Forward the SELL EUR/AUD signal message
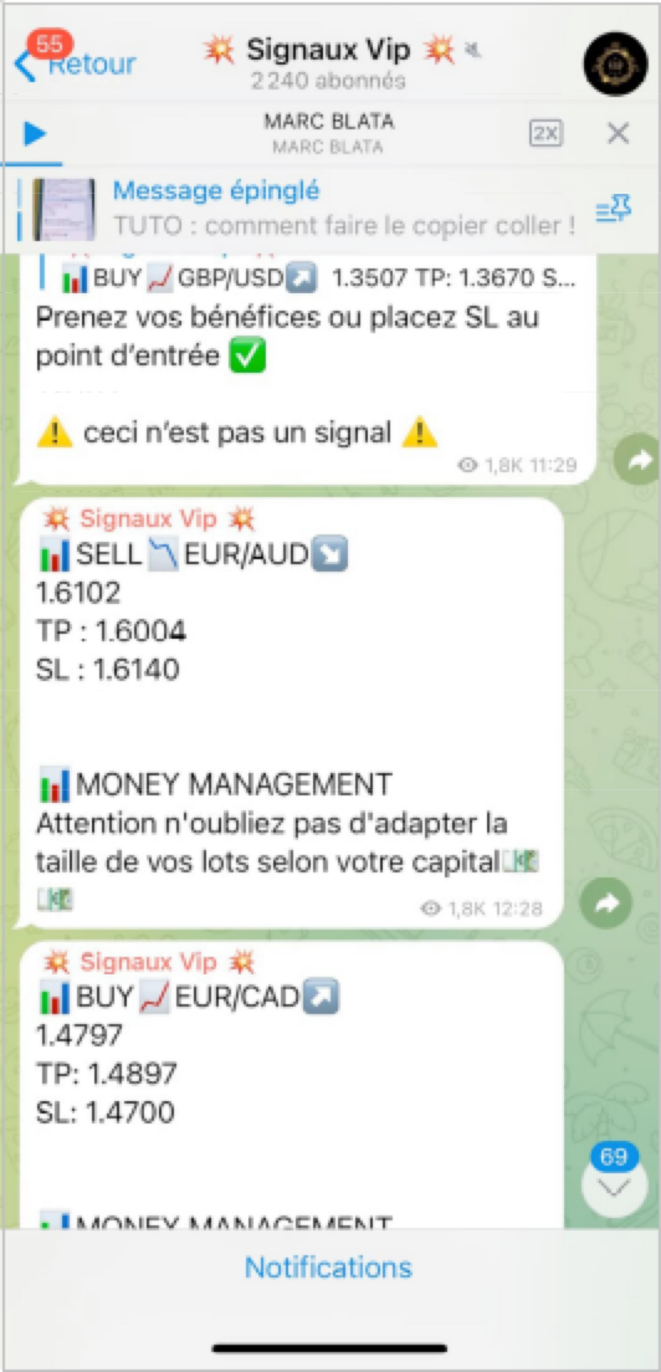The width and height of the screenshot is (661, 1372). click(606, 904)
